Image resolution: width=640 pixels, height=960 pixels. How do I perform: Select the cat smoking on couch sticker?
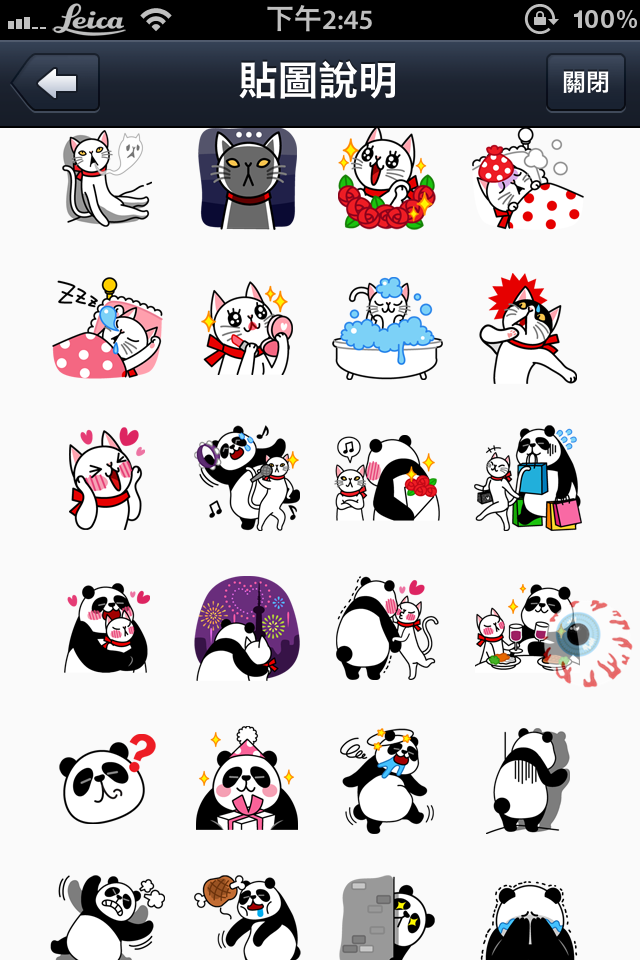[107, 180]
